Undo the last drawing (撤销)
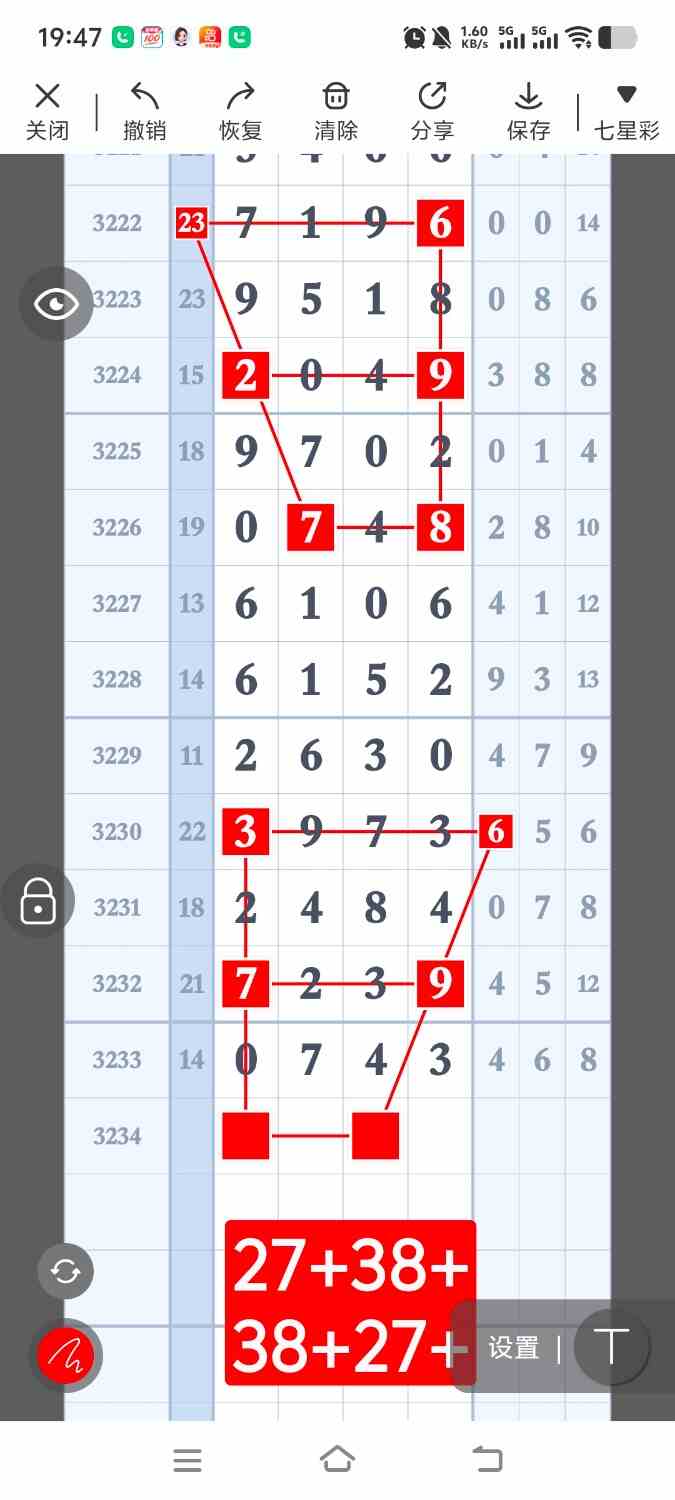Image resolution: width=675 pixels, height=1500 pixels. (x=144, y=111)
